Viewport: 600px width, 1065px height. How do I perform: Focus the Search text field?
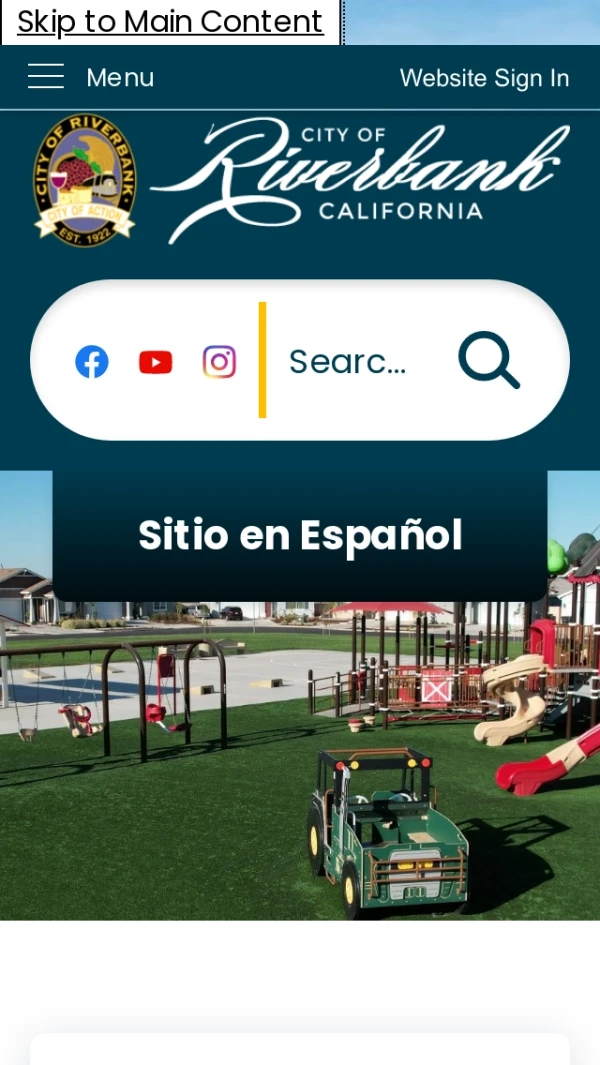click(x=350, y=361)
